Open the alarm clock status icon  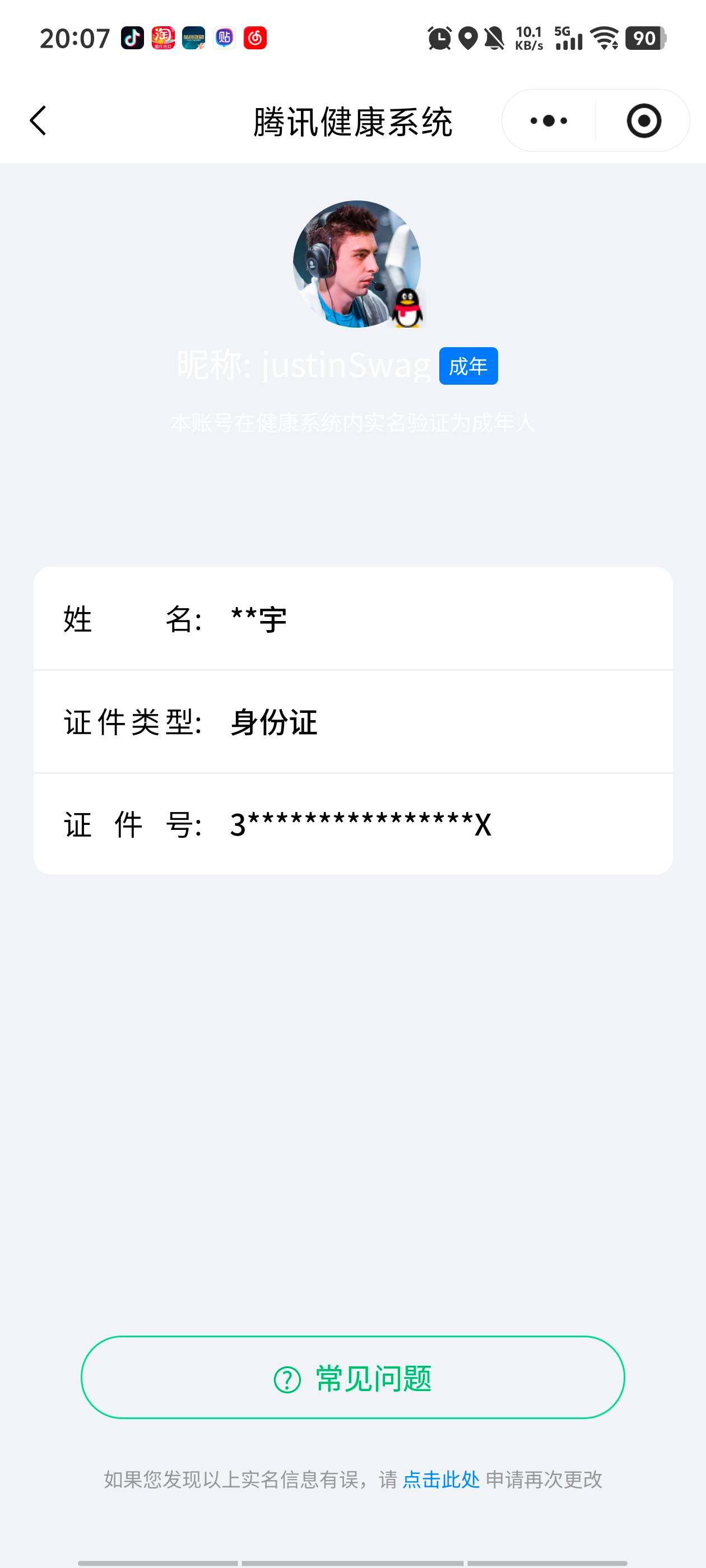440,38
